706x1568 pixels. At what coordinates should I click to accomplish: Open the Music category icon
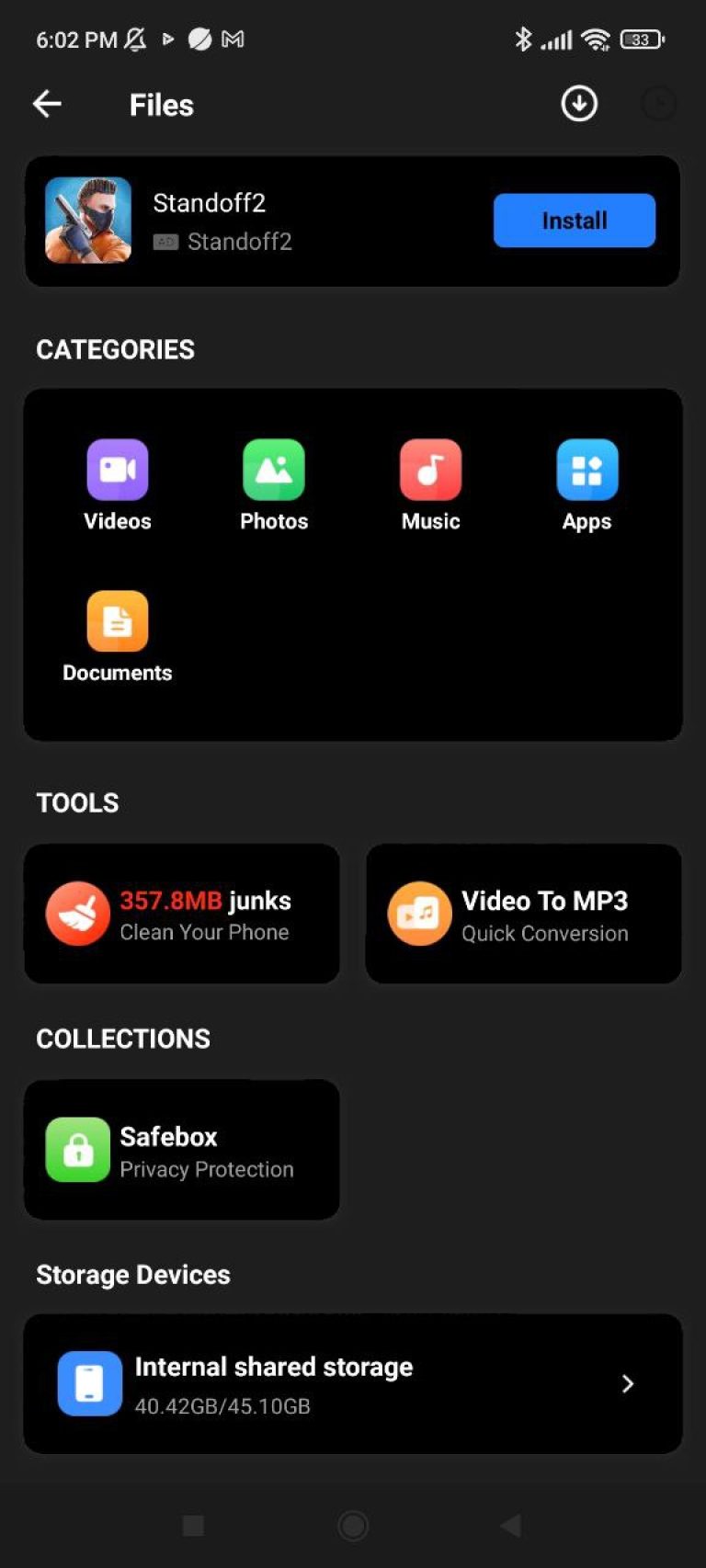click(x=430, y=469)
